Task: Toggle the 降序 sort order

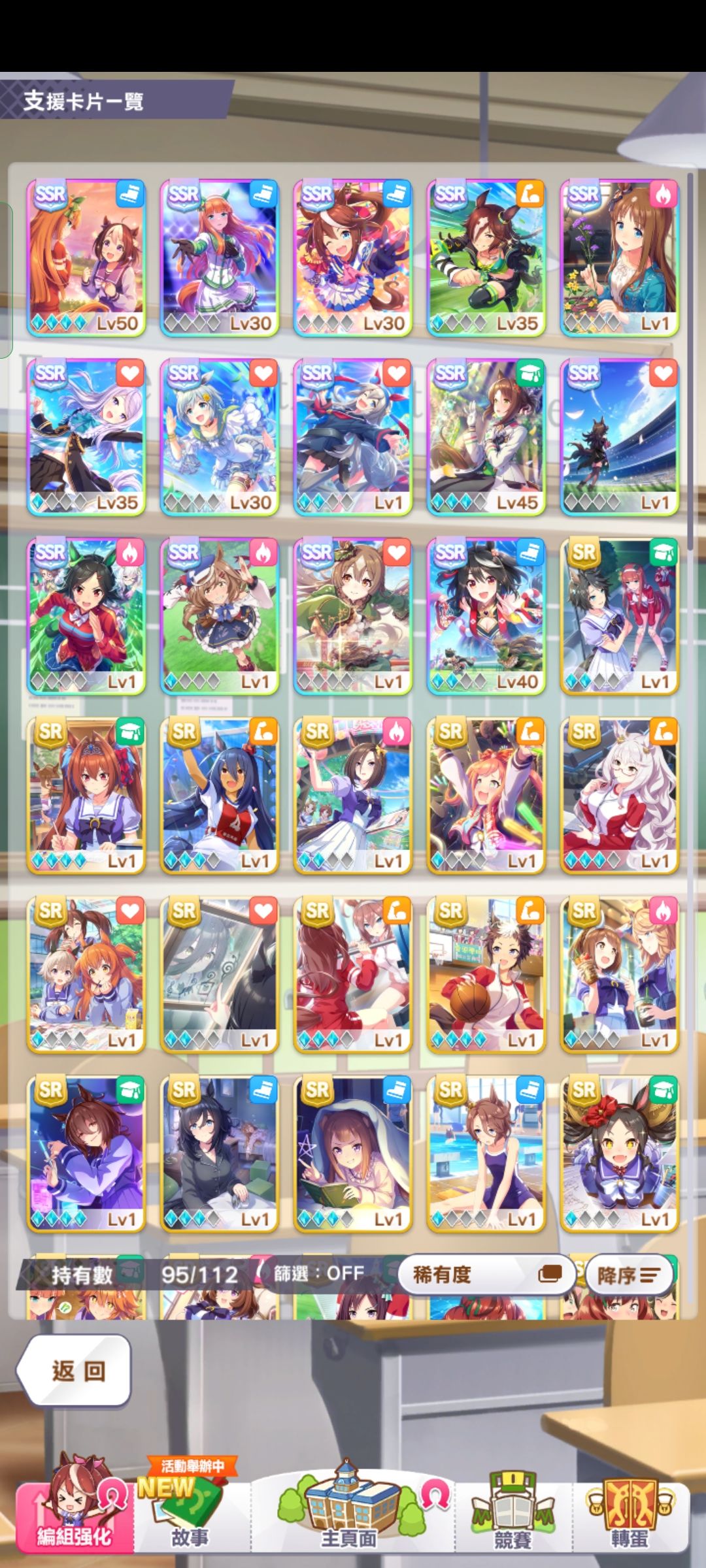Action: [628, 1275]
